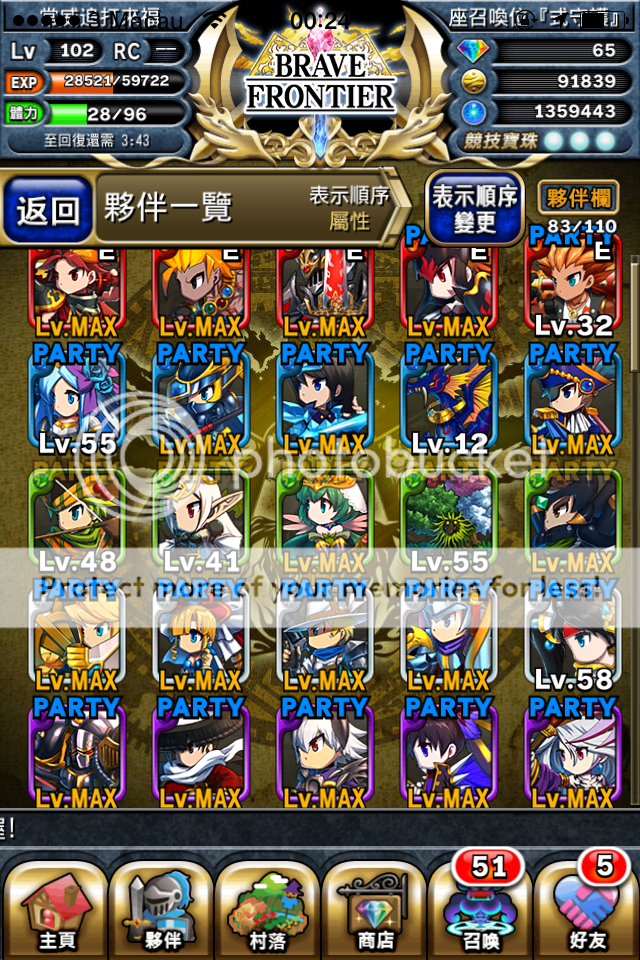Switch to the 好友 friends tab
This screenshot has width=640, height=960.
click(x=588, y=900)
